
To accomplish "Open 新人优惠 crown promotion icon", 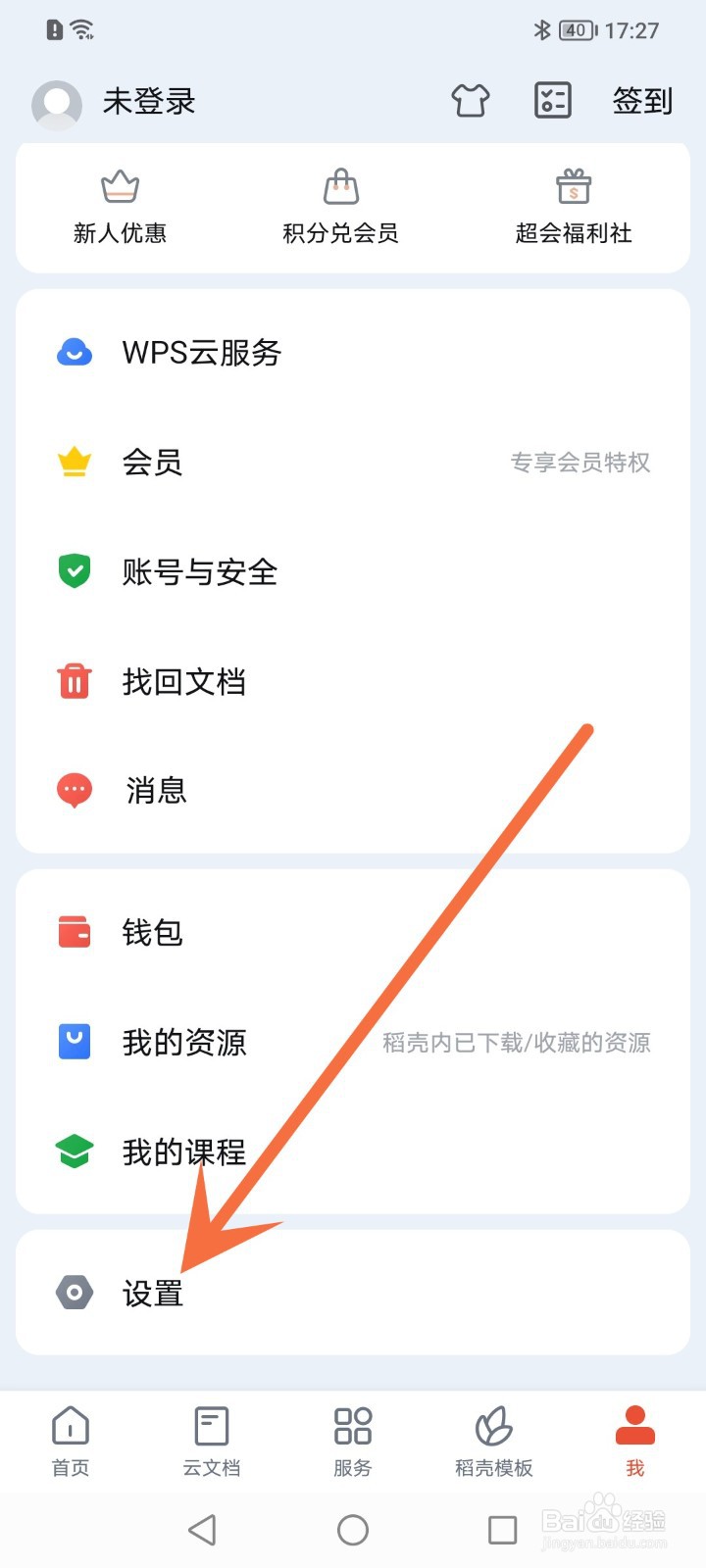I will click(x=120, y=186).
